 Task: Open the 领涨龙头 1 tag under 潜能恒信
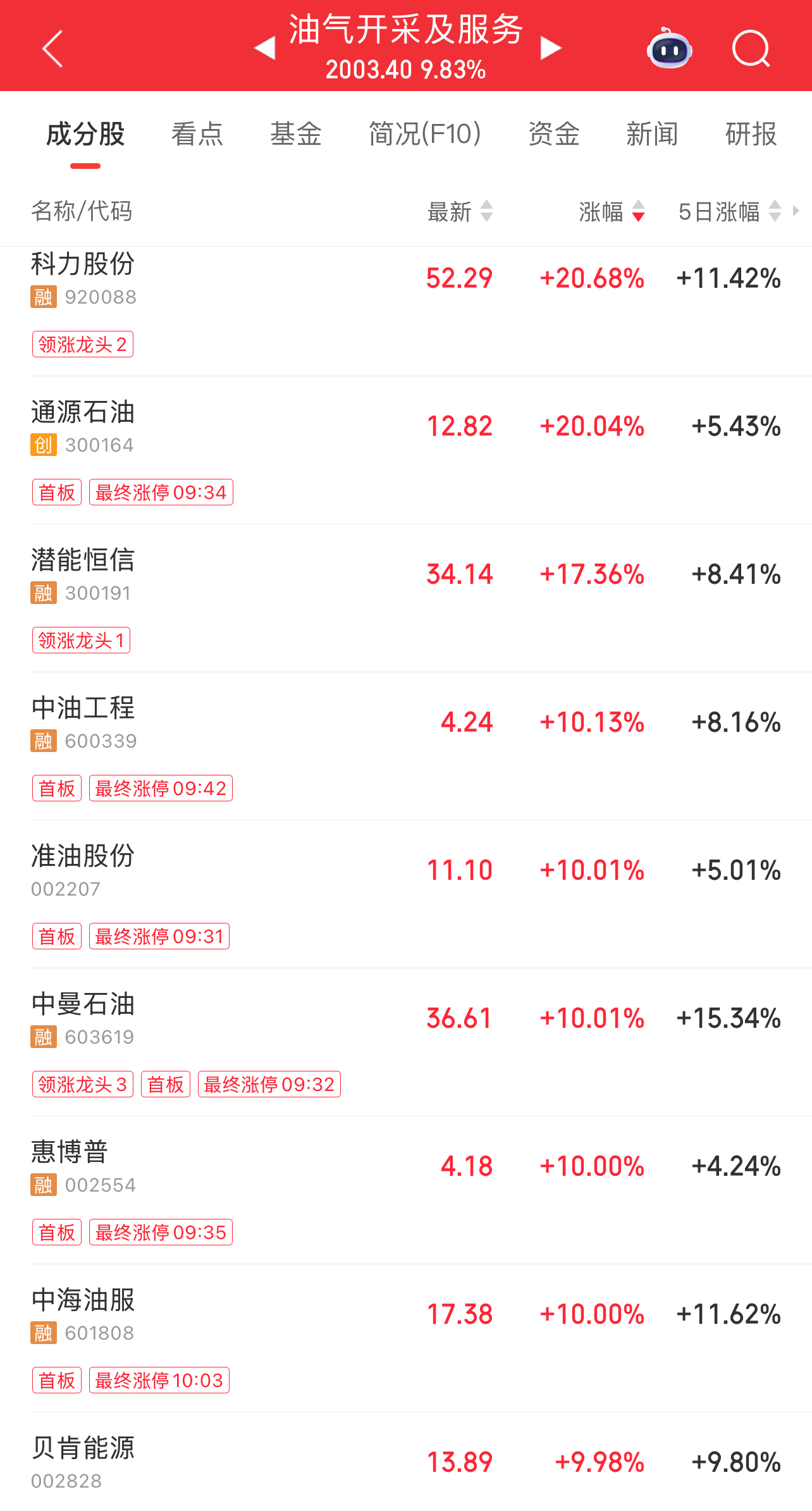tap(81, 640)
